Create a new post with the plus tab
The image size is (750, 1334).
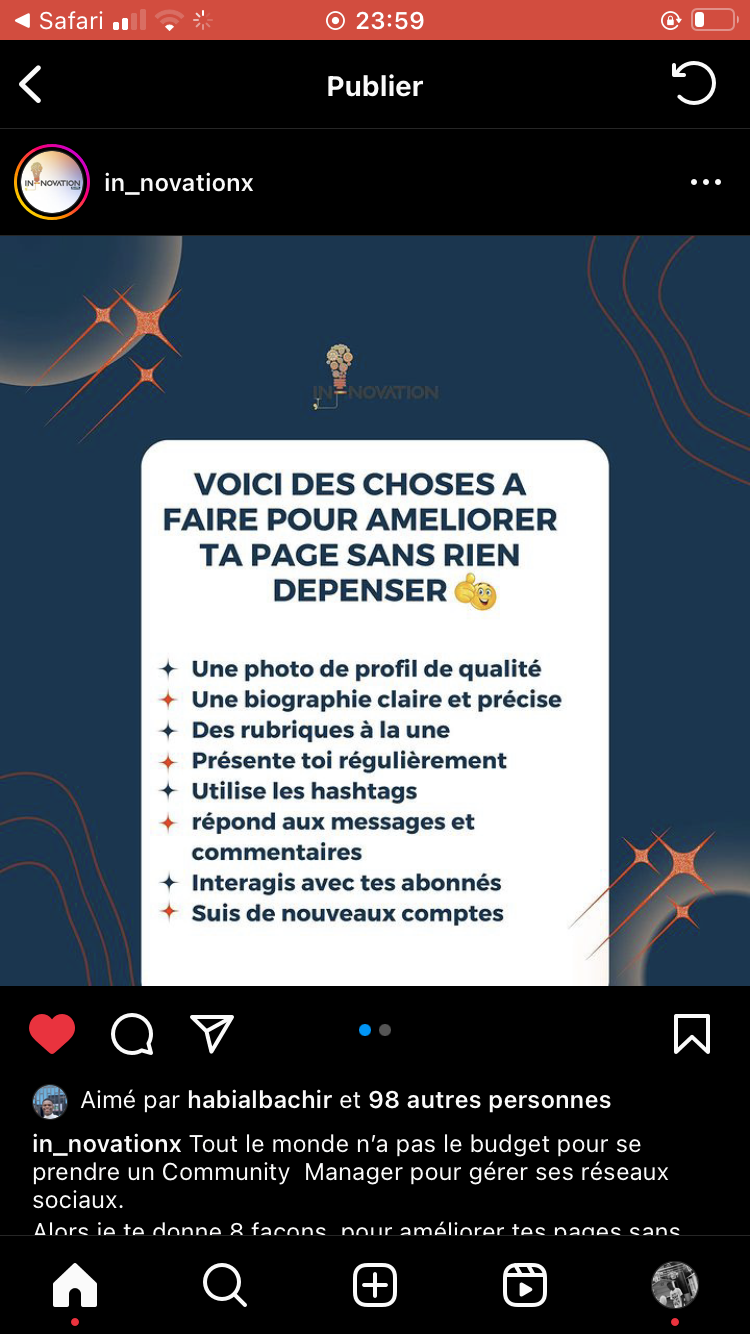[x=375, y=1285]
